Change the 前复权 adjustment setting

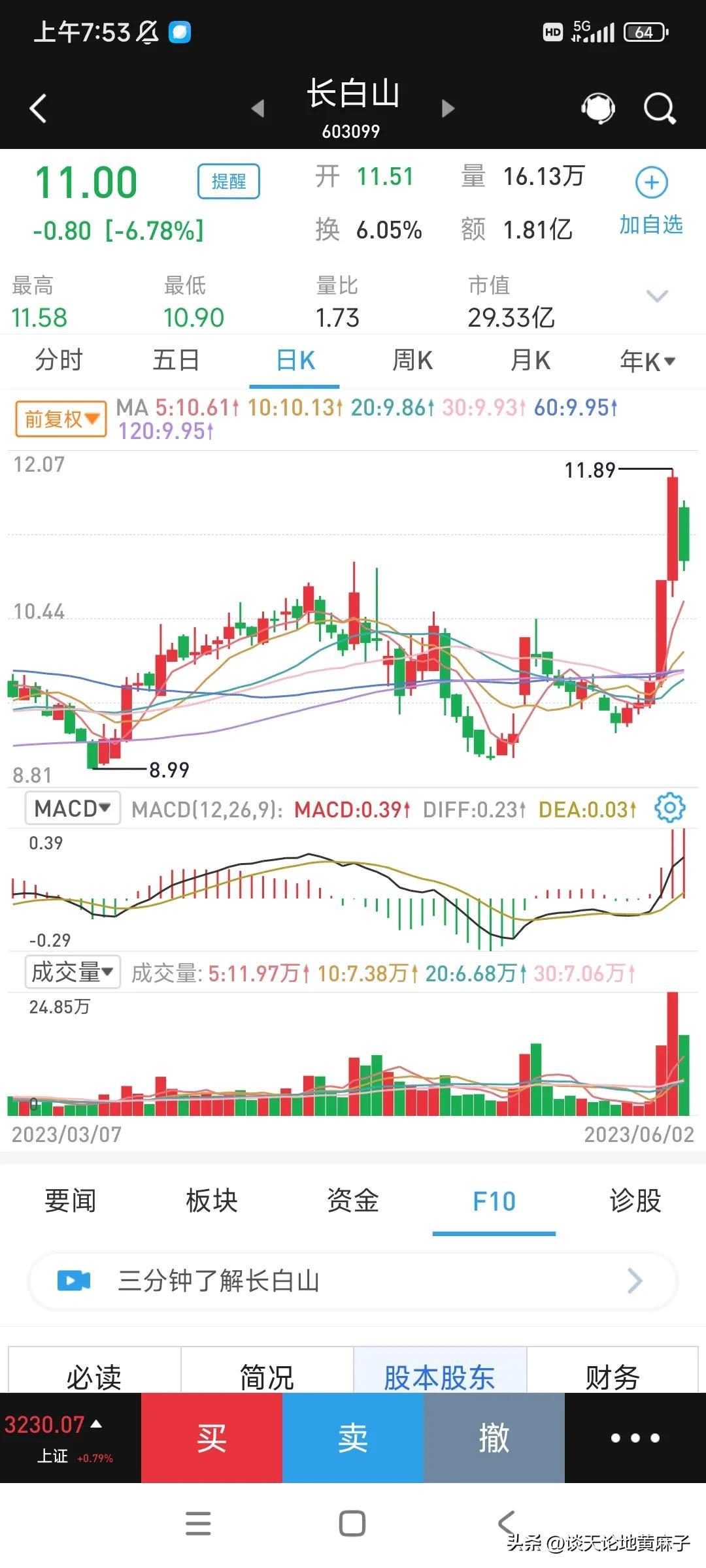(61, 419)
